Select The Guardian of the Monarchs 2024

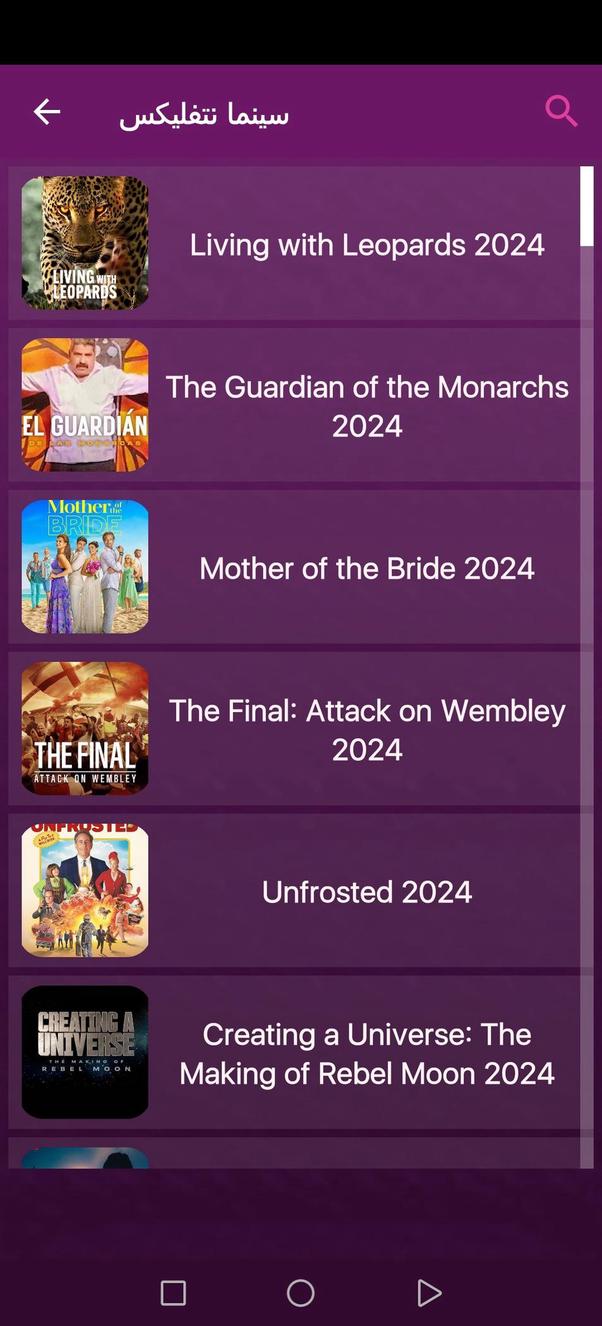[x=366, y=406]
